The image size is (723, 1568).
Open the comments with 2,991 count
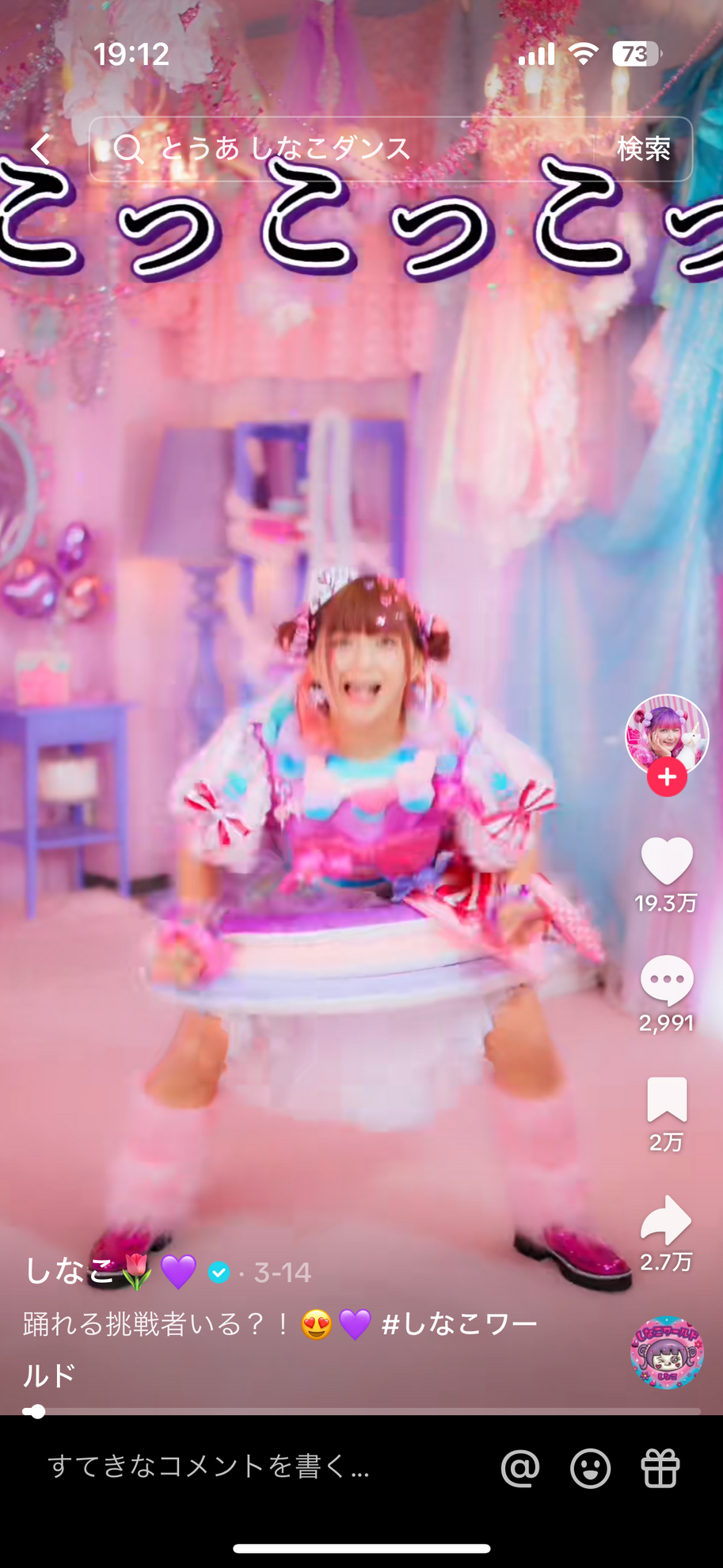666,980
